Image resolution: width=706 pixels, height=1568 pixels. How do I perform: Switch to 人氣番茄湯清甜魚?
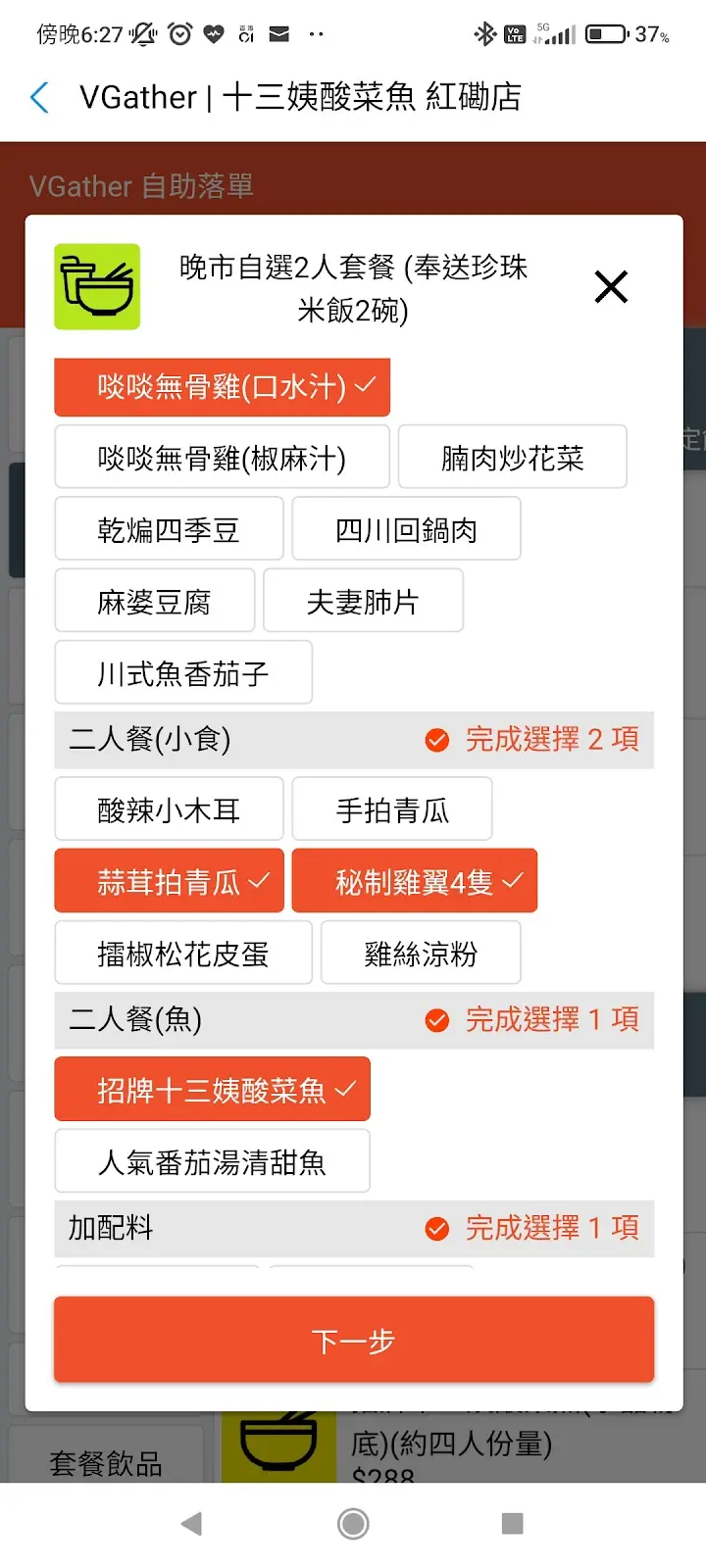(213, 1161)
